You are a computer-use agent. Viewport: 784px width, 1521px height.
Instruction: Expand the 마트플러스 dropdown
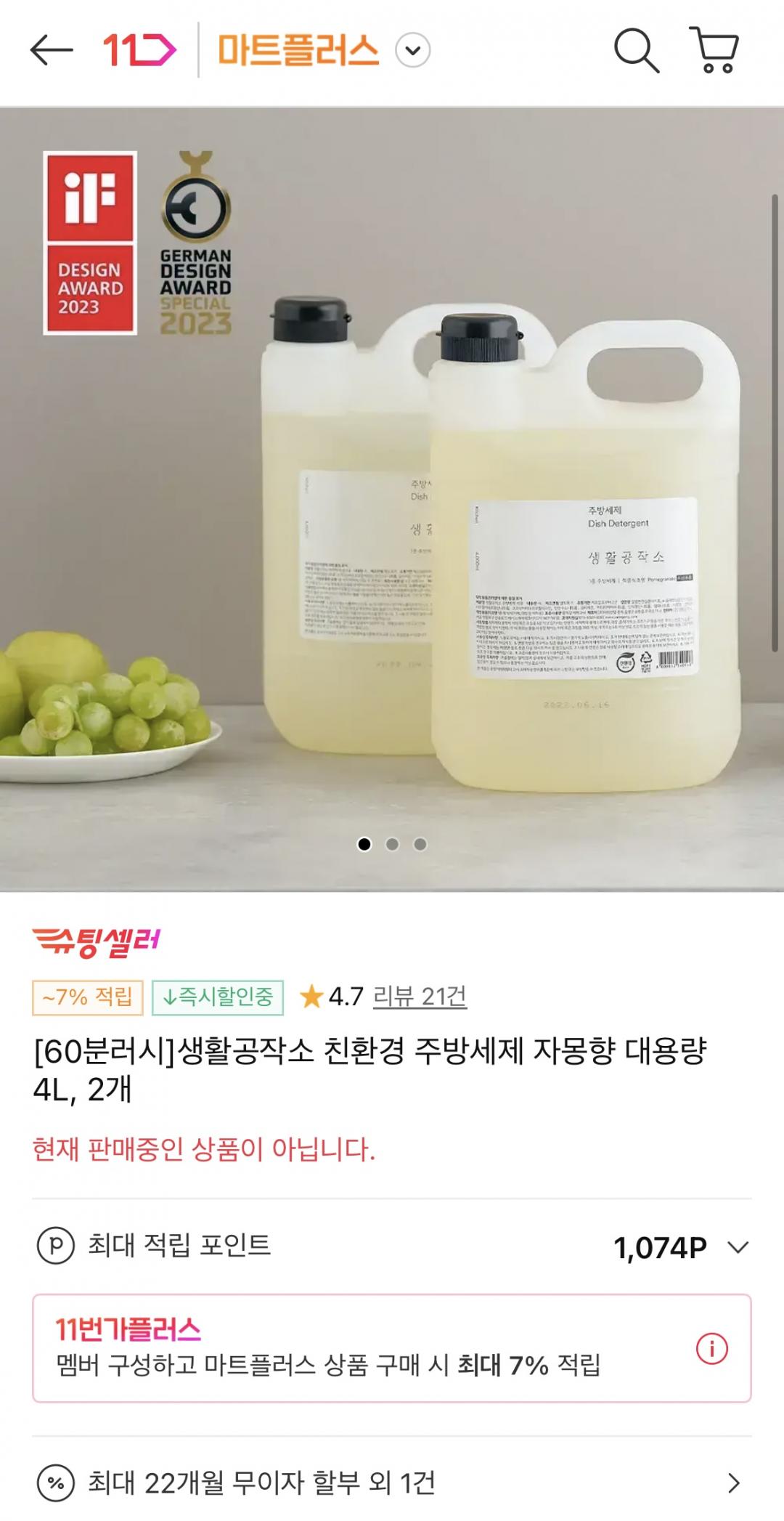point(412,51)
